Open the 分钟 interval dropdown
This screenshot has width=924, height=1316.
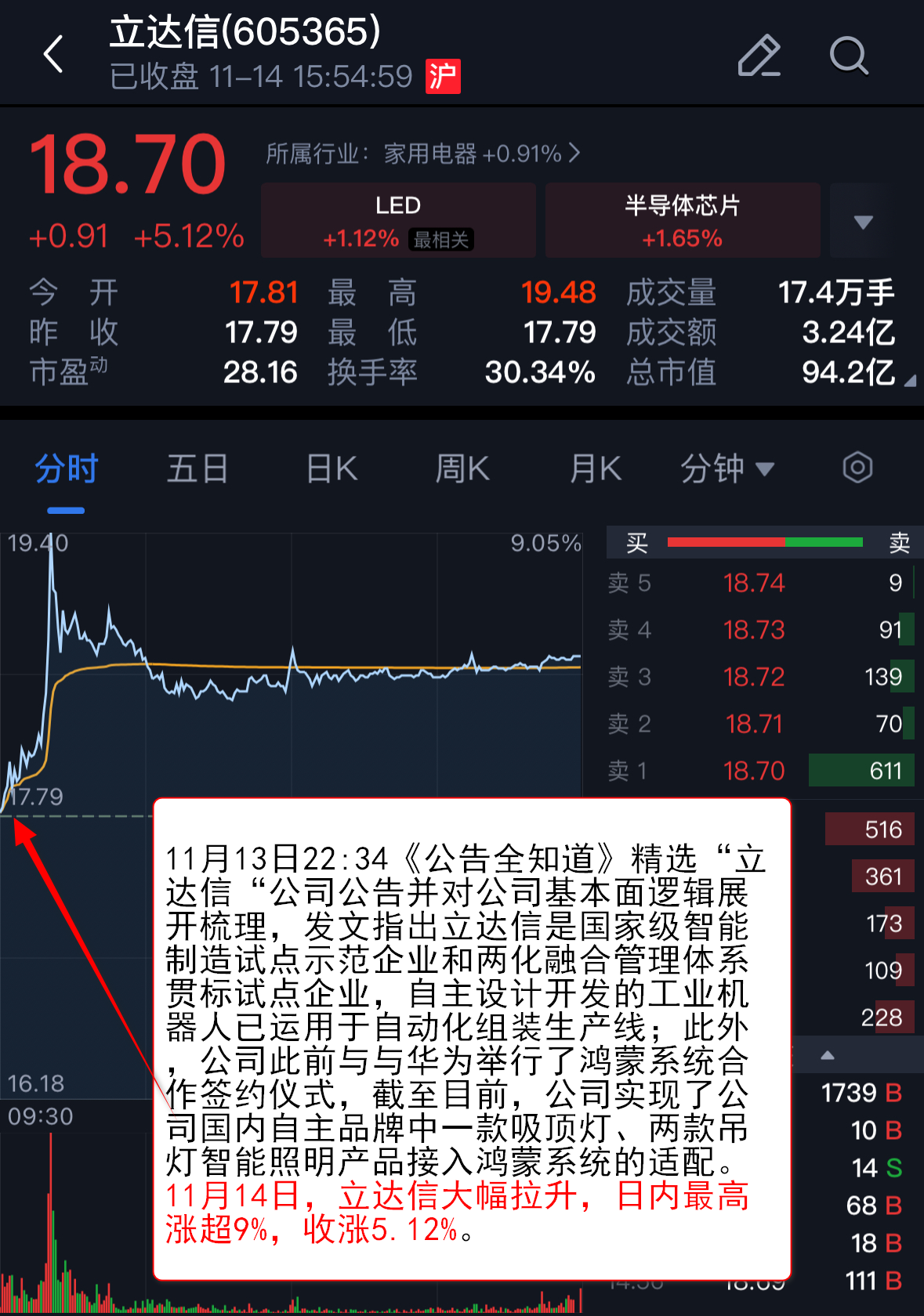coord(727,469)
